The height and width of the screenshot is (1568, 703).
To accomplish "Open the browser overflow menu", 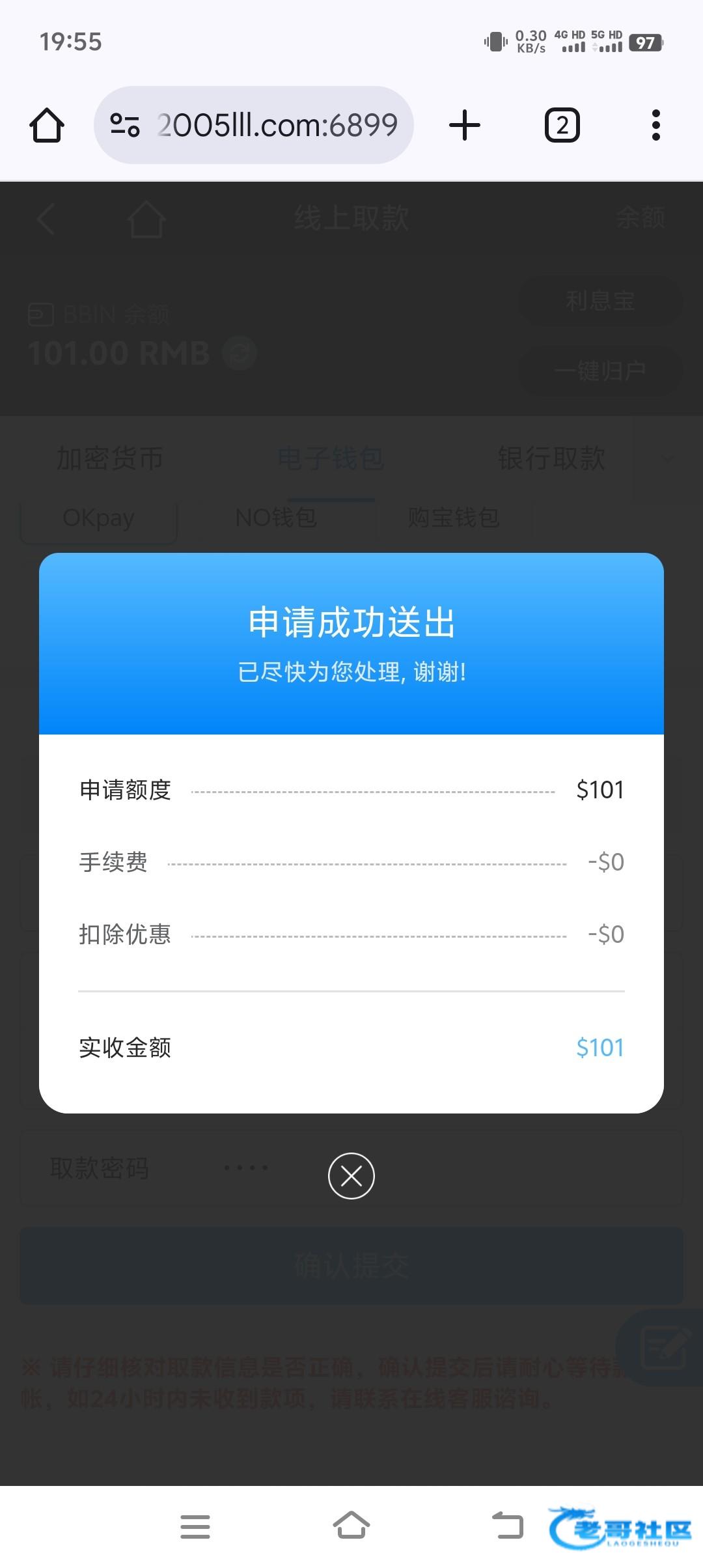I will click(x=655, y=125).
